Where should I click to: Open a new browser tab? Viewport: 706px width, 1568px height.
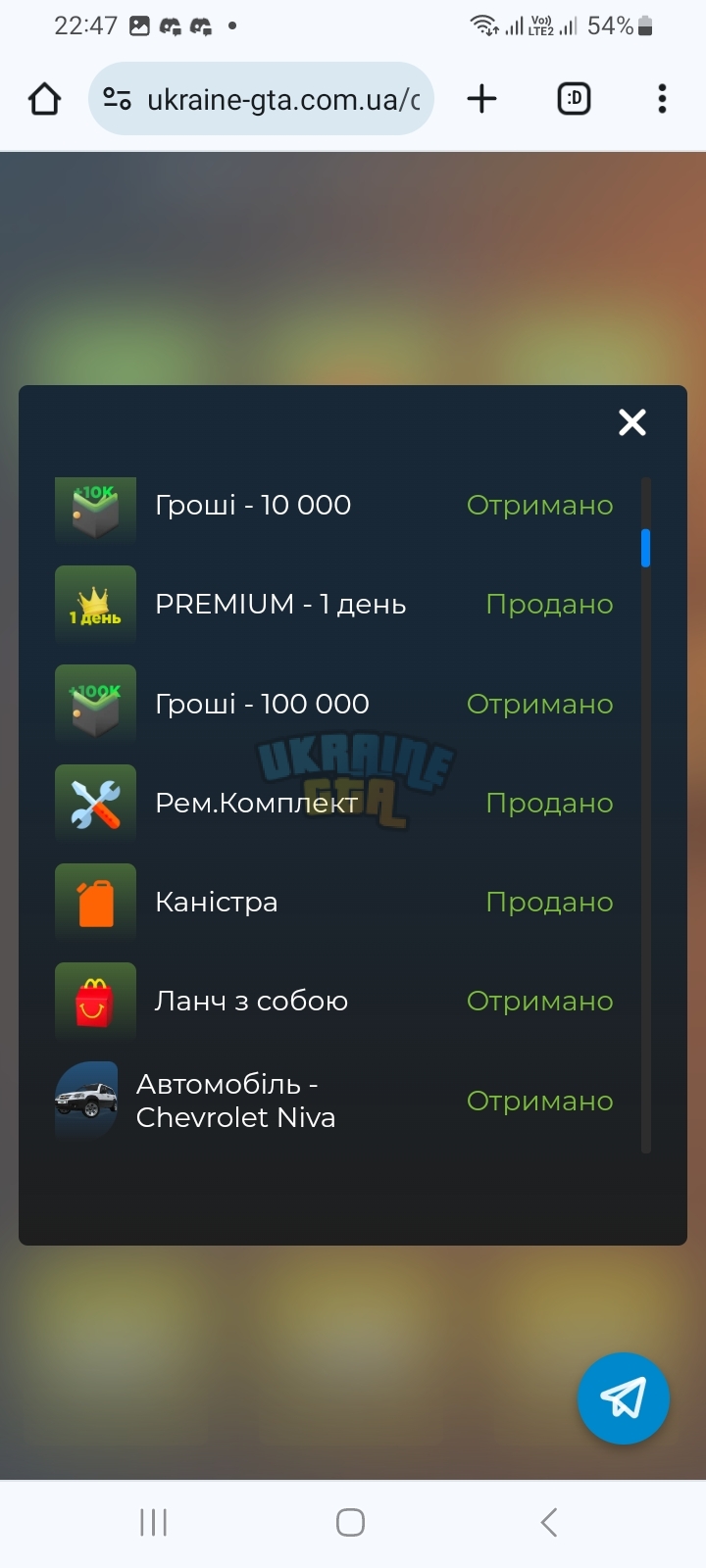(x=481, y=99)
